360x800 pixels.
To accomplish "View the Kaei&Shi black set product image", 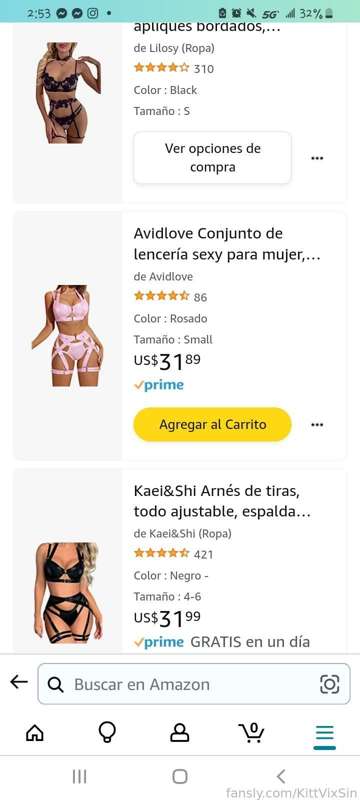I will click(x=67, y=592).
